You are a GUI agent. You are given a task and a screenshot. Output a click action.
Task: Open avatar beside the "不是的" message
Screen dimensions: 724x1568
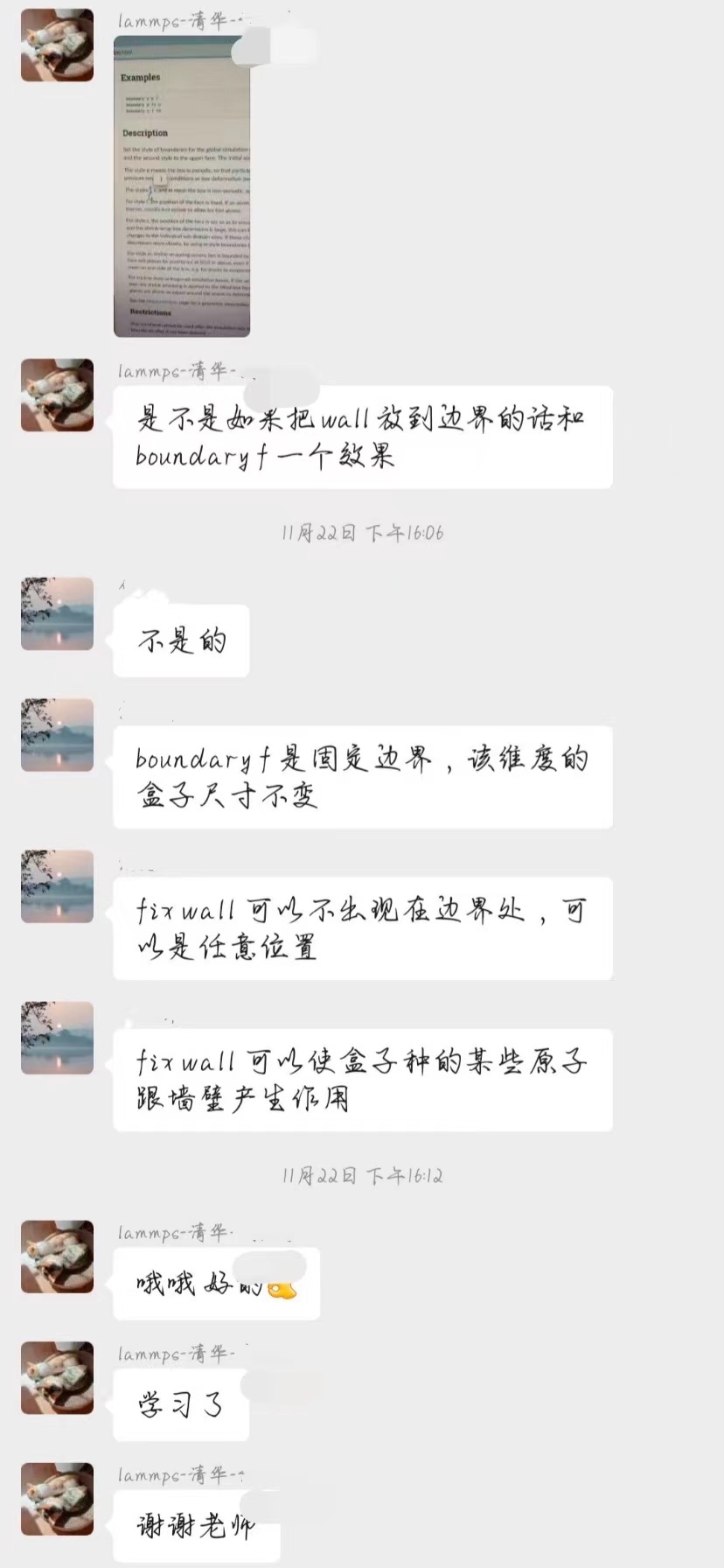(x=57, y=613)
